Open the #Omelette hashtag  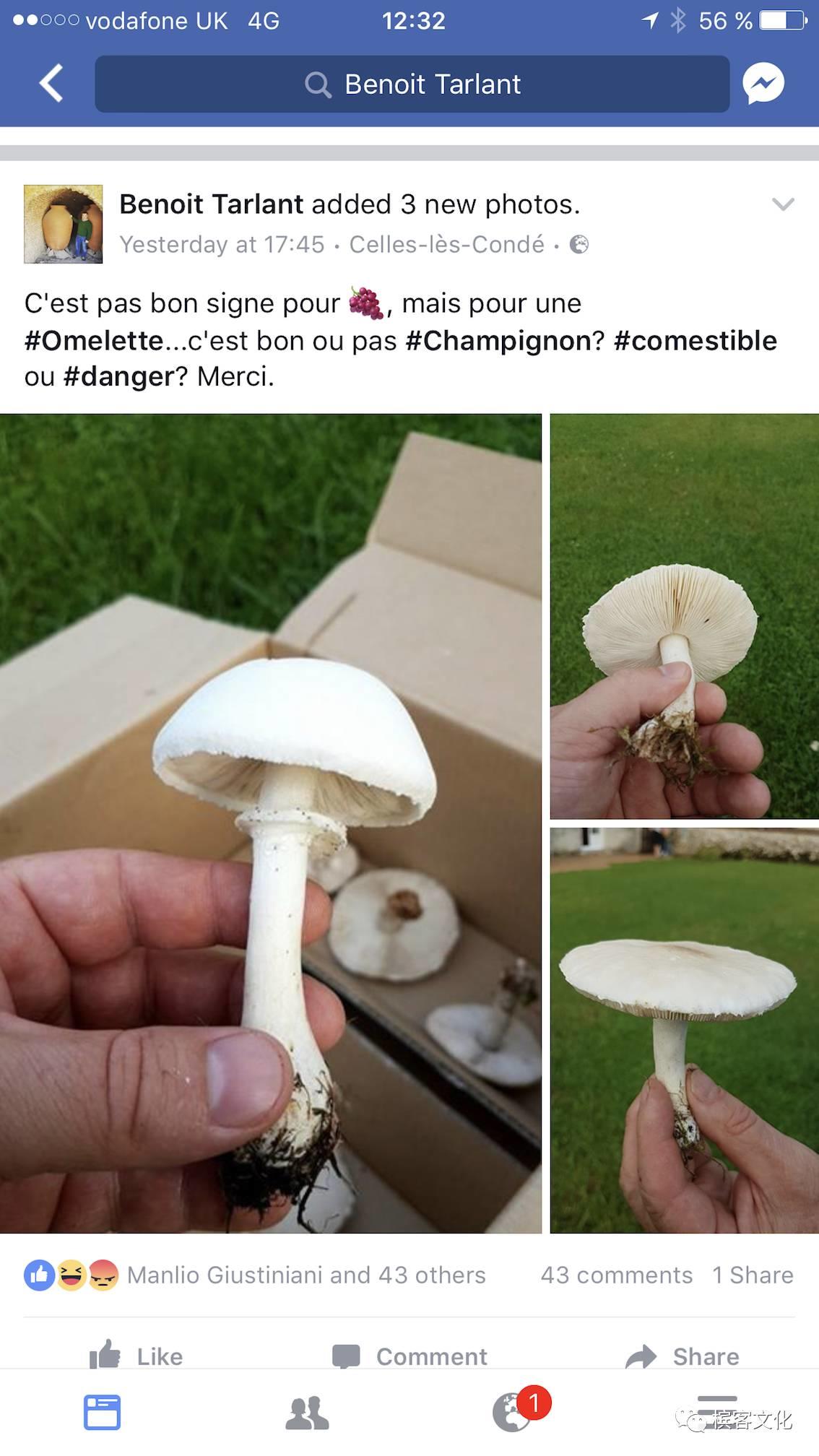(94, 341)
